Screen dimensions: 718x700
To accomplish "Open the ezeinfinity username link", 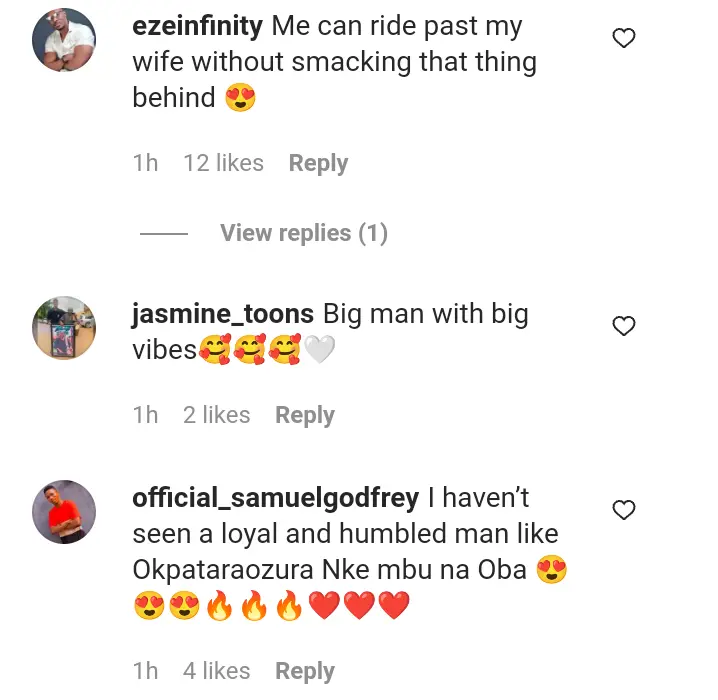I will click(x=197, y=27).
